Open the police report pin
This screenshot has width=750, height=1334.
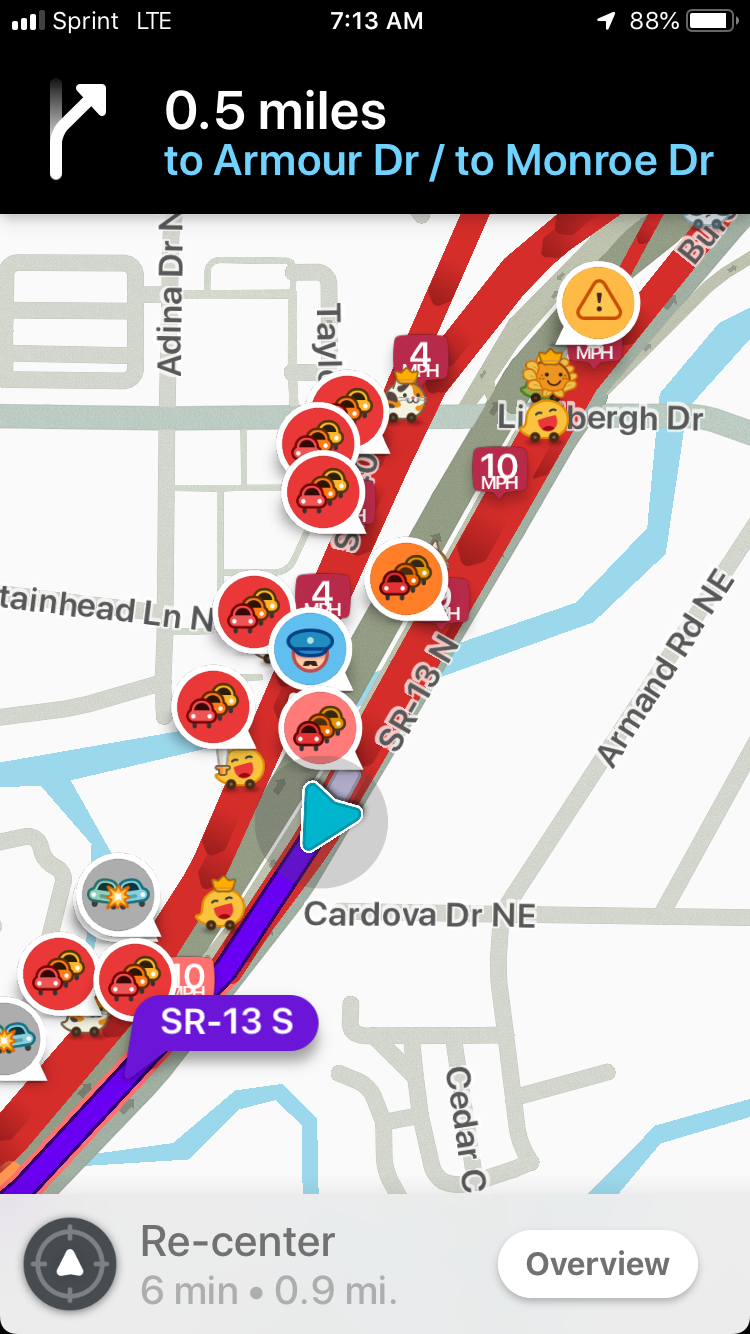[x=311, y=649]
